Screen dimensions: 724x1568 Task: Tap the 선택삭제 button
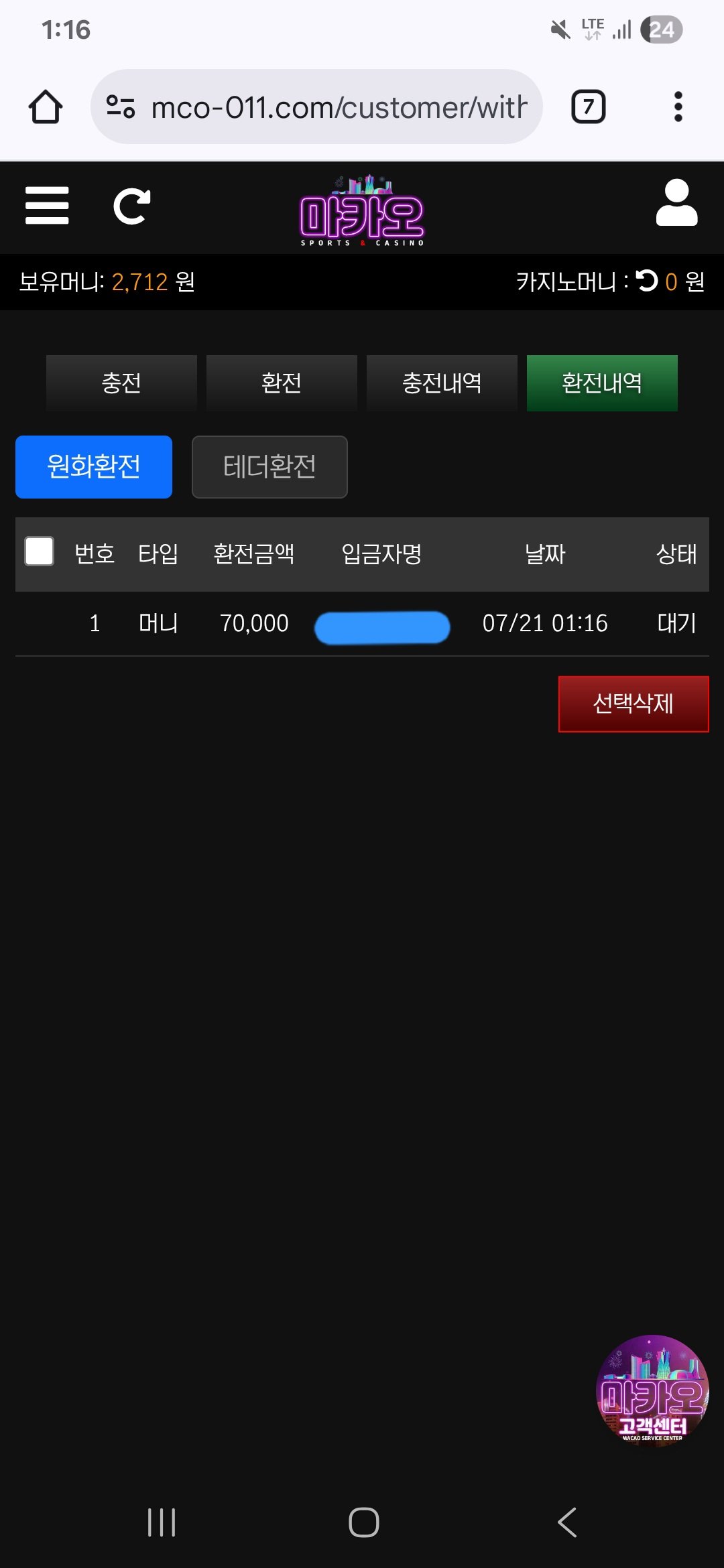point(633,704)
